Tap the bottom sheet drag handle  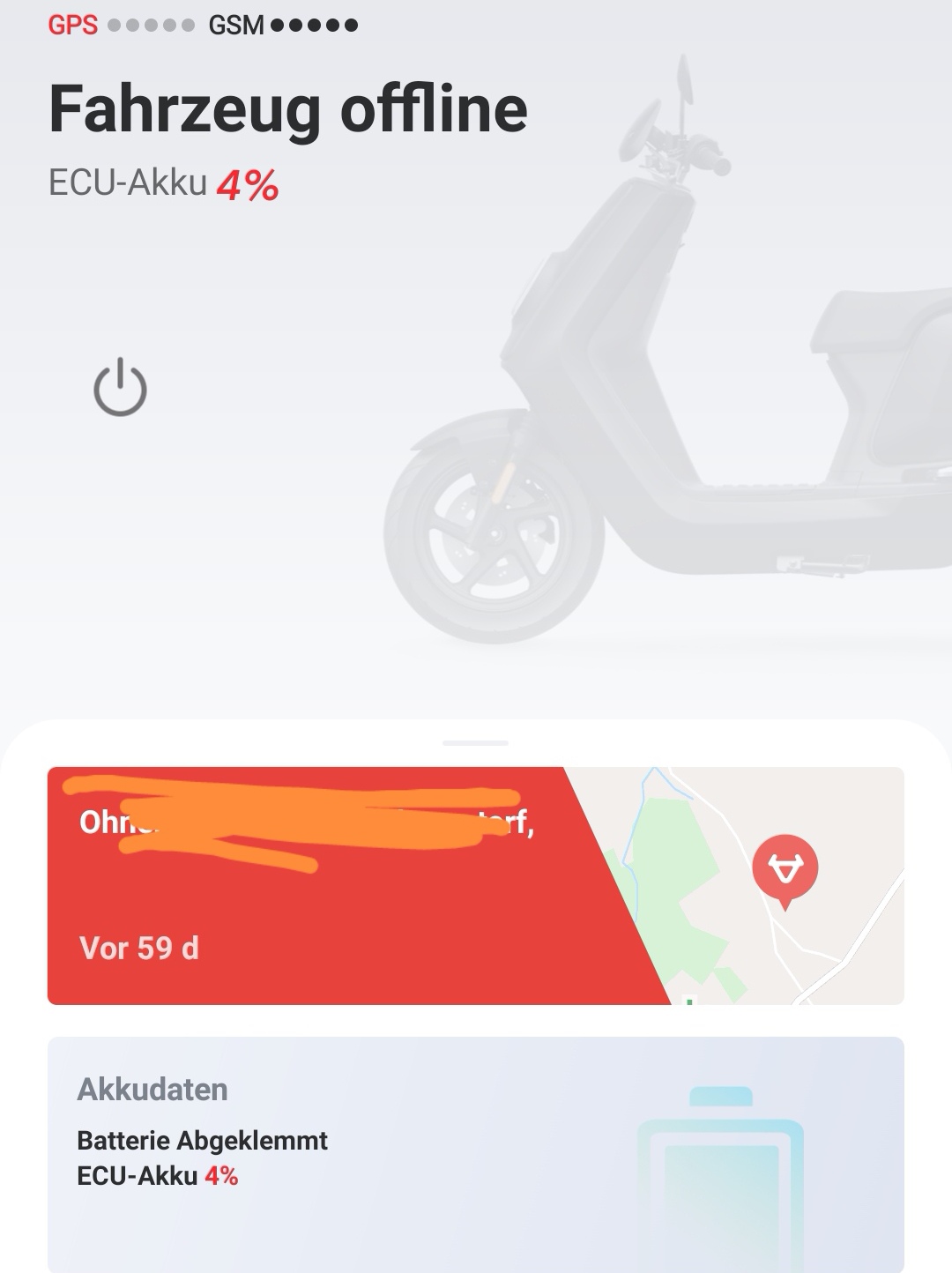[475, 743]
